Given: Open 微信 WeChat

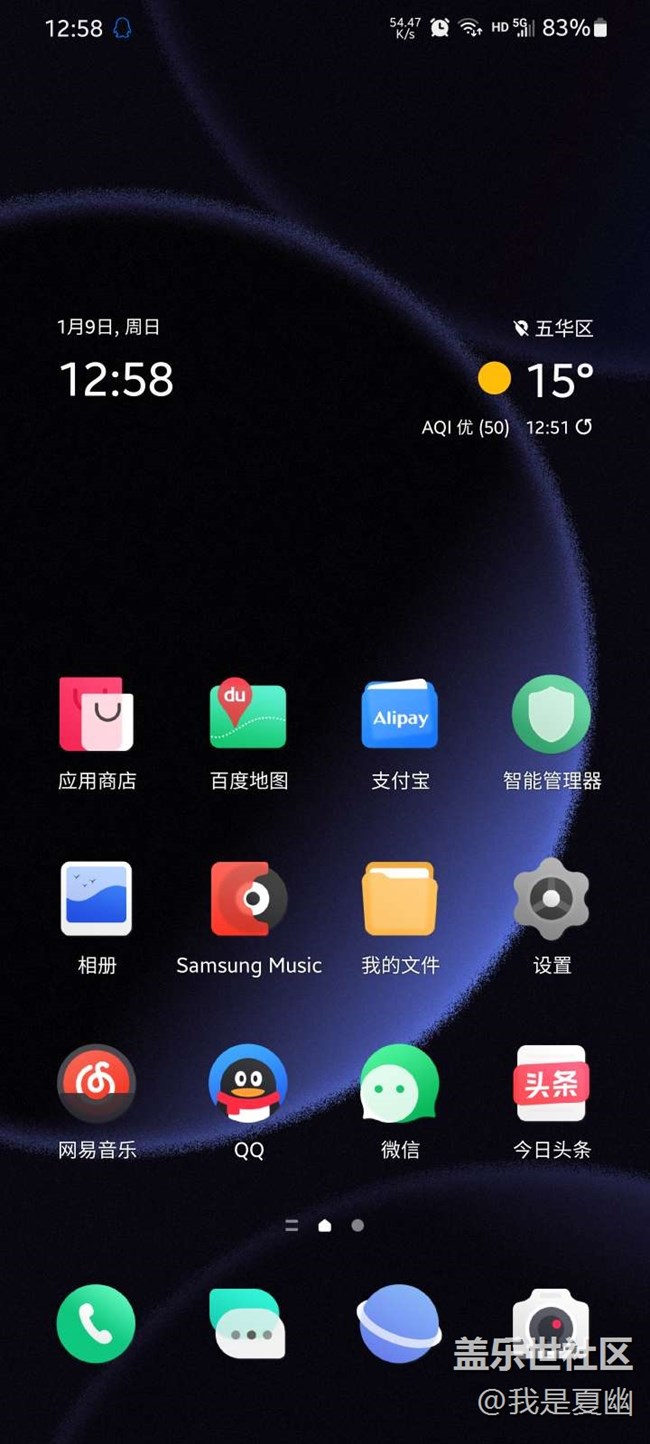Looking at the screenshot, I should click(400, 1083).
